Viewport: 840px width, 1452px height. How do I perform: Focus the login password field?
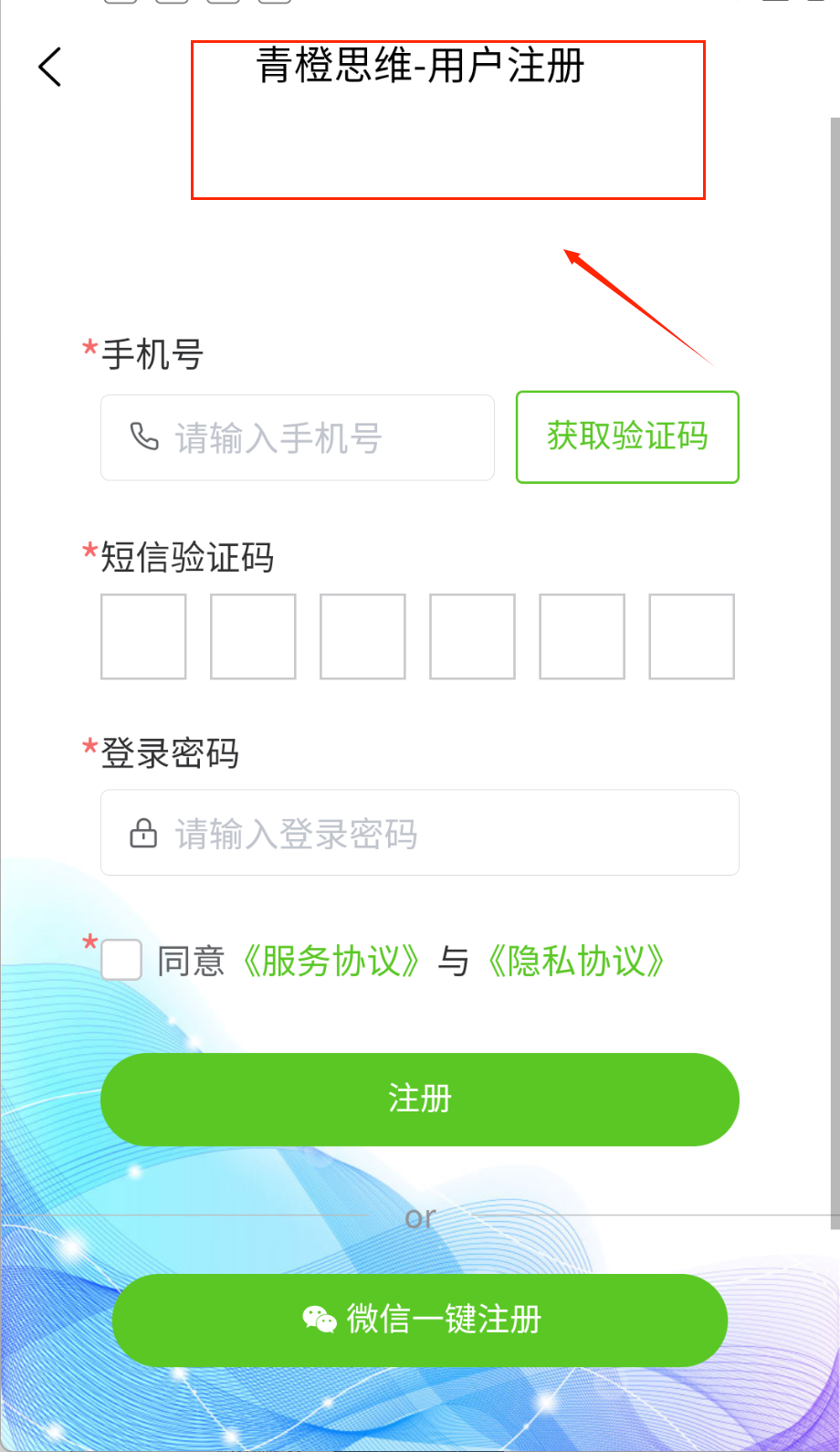tap(420, 833)
